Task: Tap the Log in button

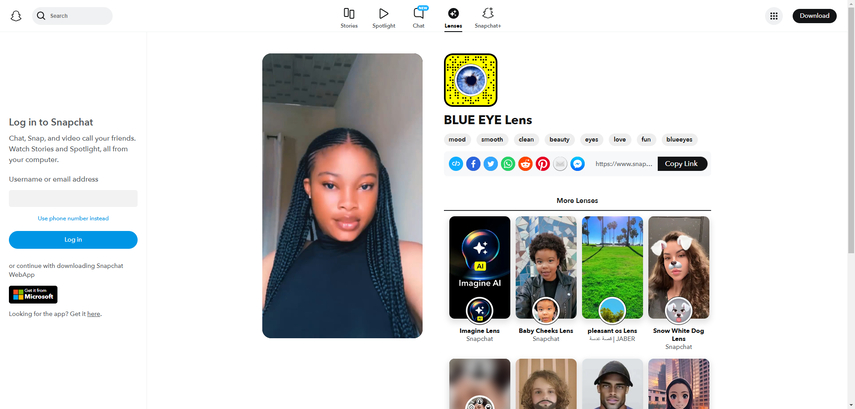Action: (x=73, y=240)
